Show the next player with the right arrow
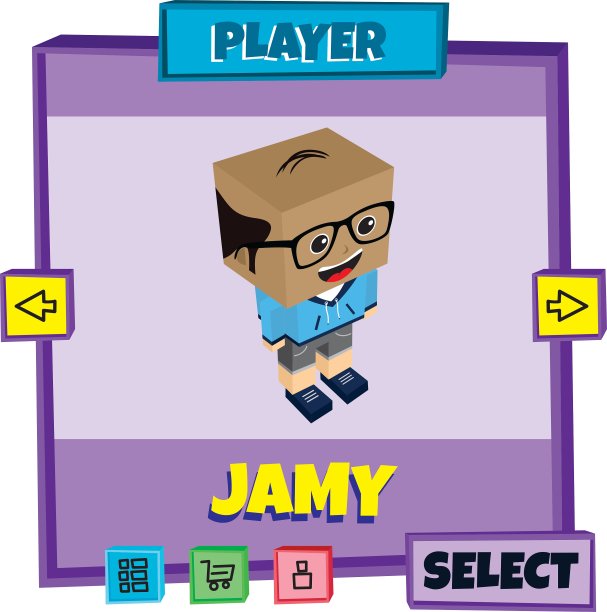 click(x=568, y=304)
